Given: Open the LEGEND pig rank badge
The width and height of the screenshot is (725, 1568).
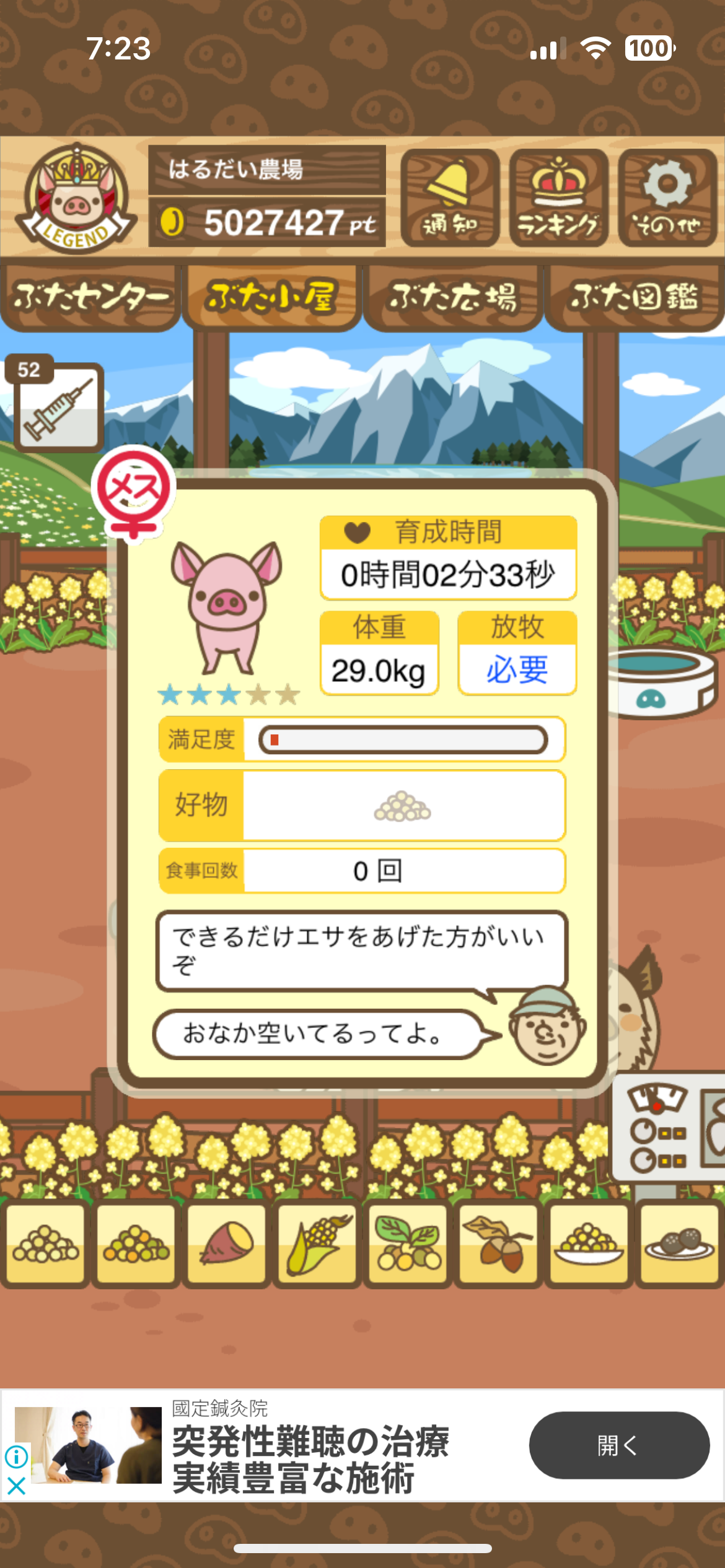Looking at the screenshot, I should [75, 198].
